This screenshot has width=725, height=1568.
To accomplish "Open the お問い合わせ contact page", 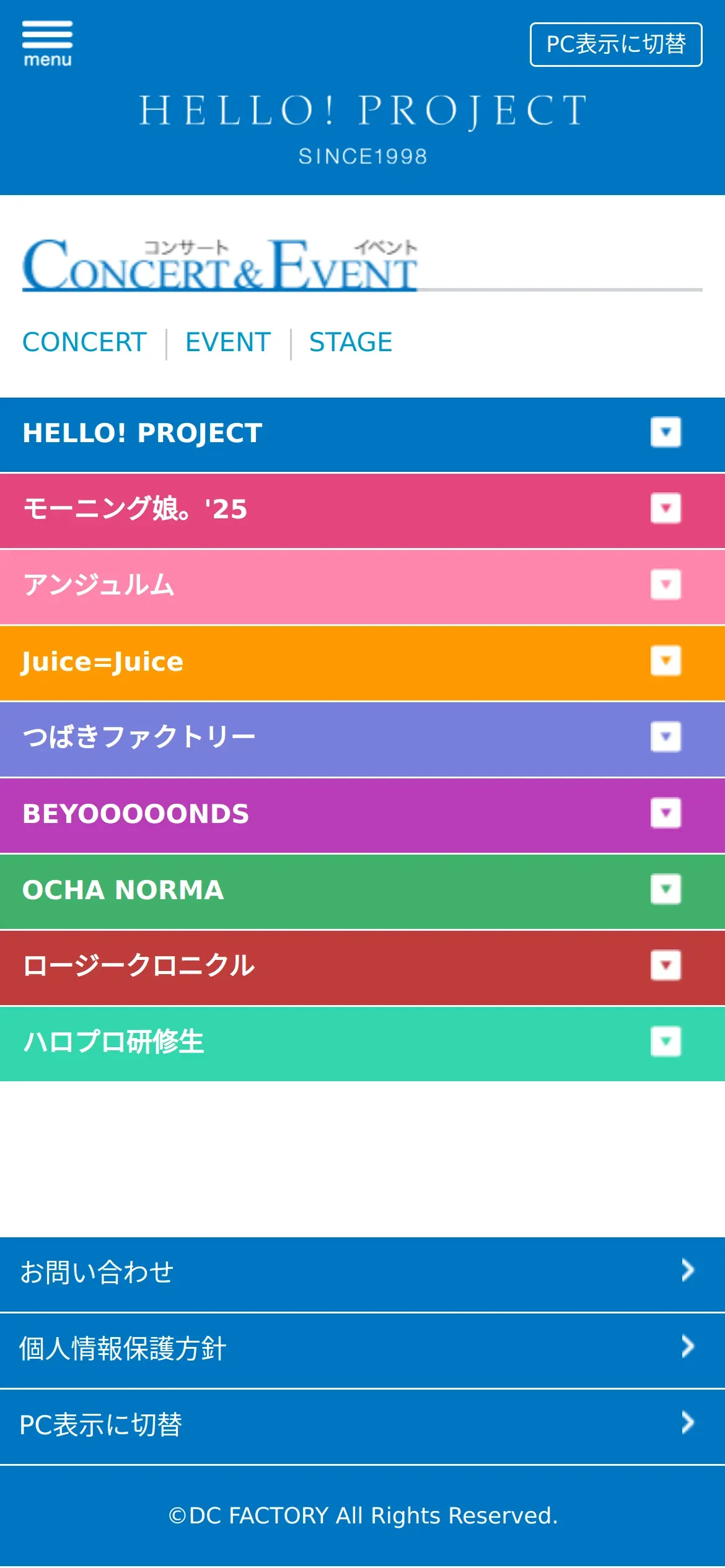I will (x=362, y=1273).
